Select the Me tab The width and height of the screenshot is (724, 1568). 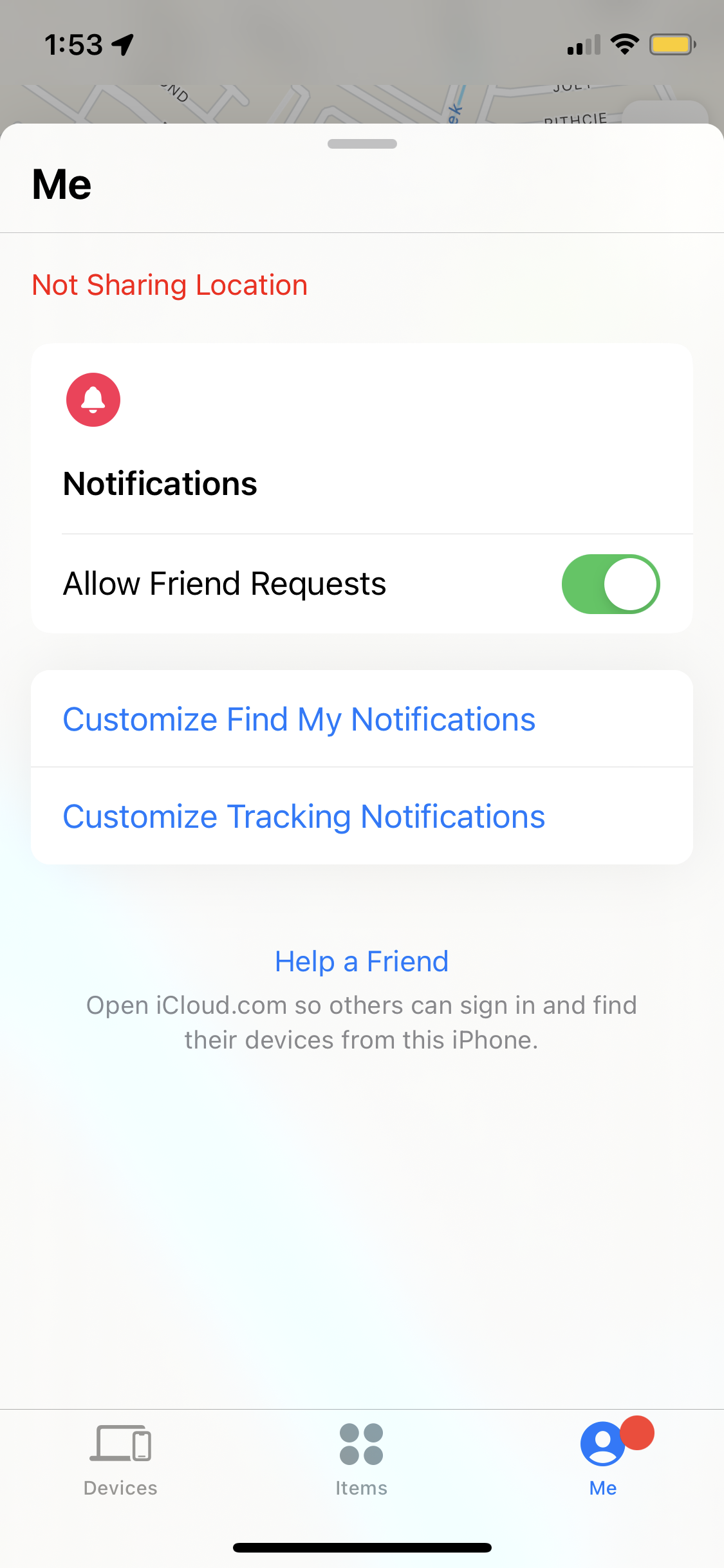pyautogui.click(x=603, y=1460)
